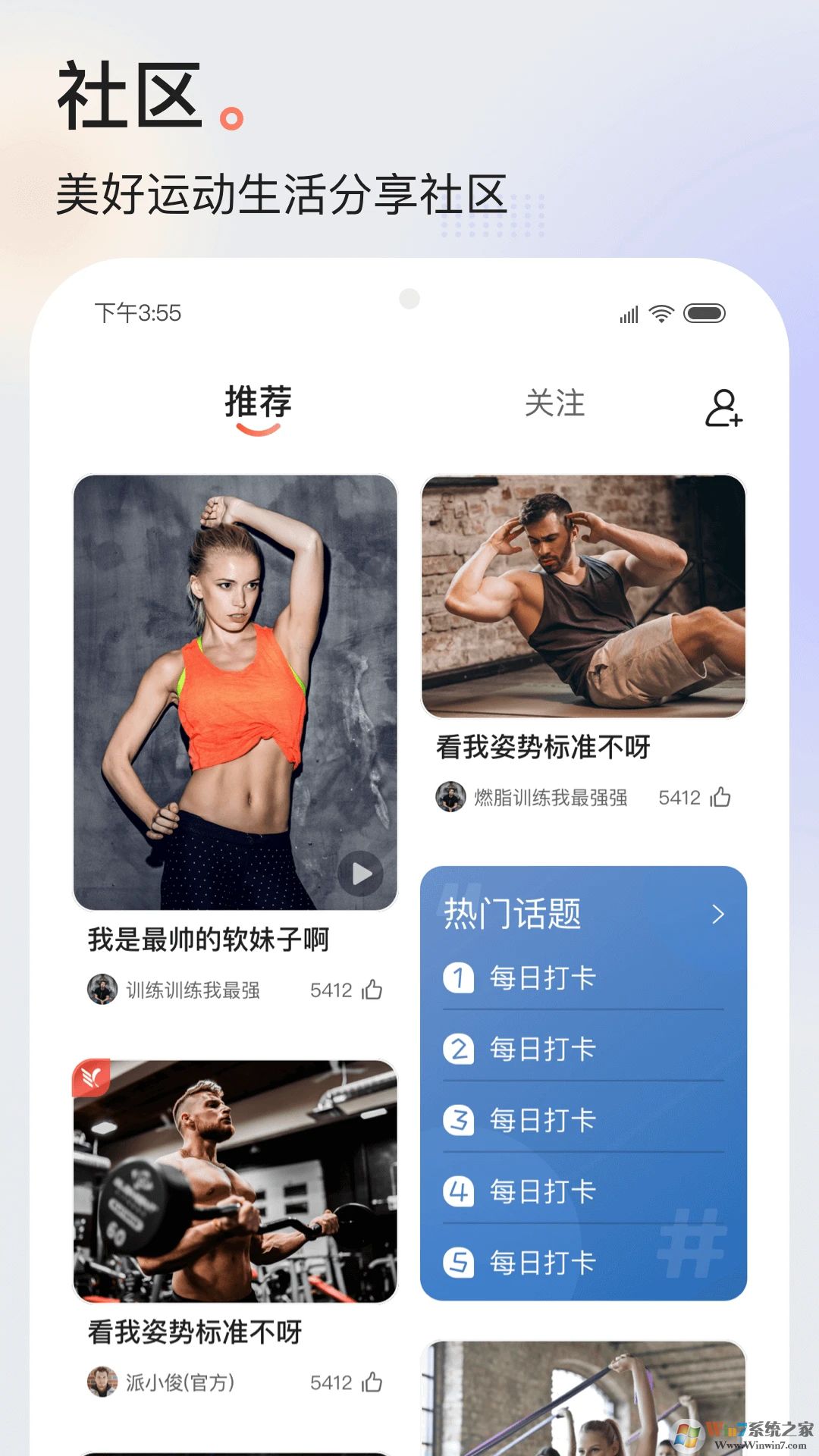Image resolution: width=819 pixels, height=1456 pixels.
Task: Give a thumbs up to 派小俊's post
Action: tap(371, 1382)
